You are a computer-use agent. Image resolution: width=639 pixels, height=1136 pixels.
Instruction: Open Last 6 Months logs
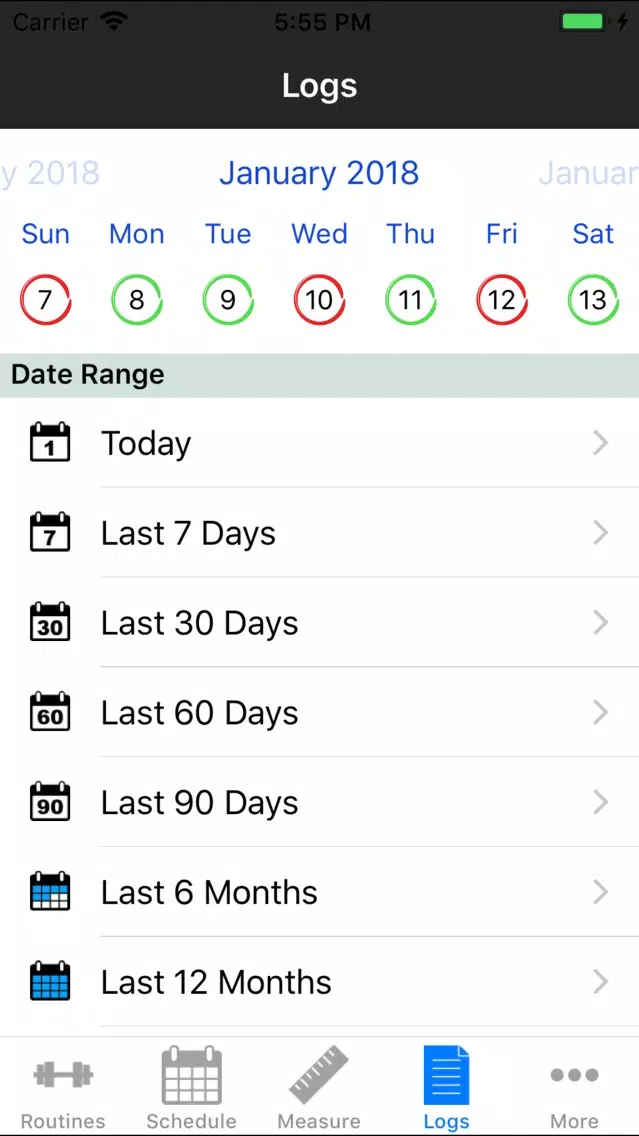(320, 893)
